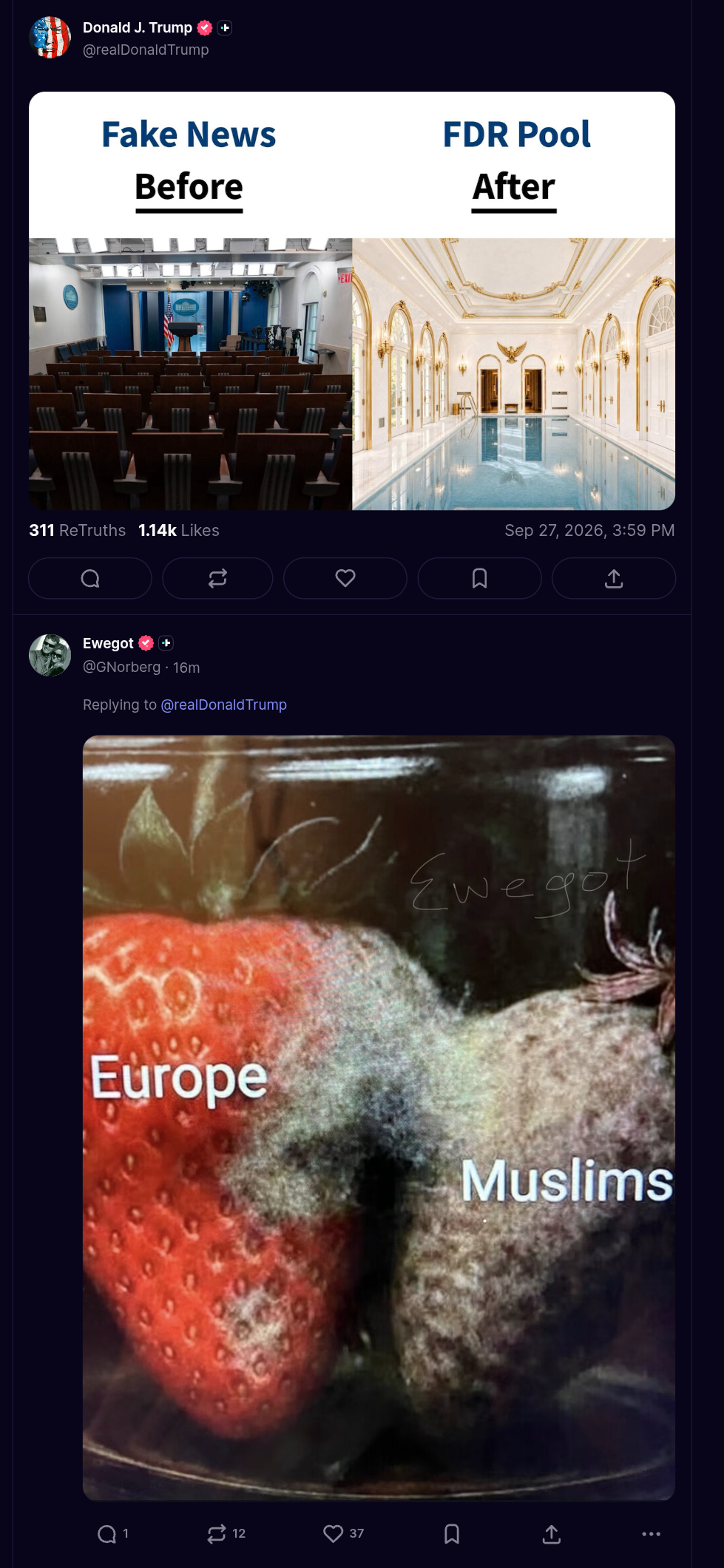Share Donald J. Trump's post
This screenshot has height=1568, width=724.
[614, 578]
